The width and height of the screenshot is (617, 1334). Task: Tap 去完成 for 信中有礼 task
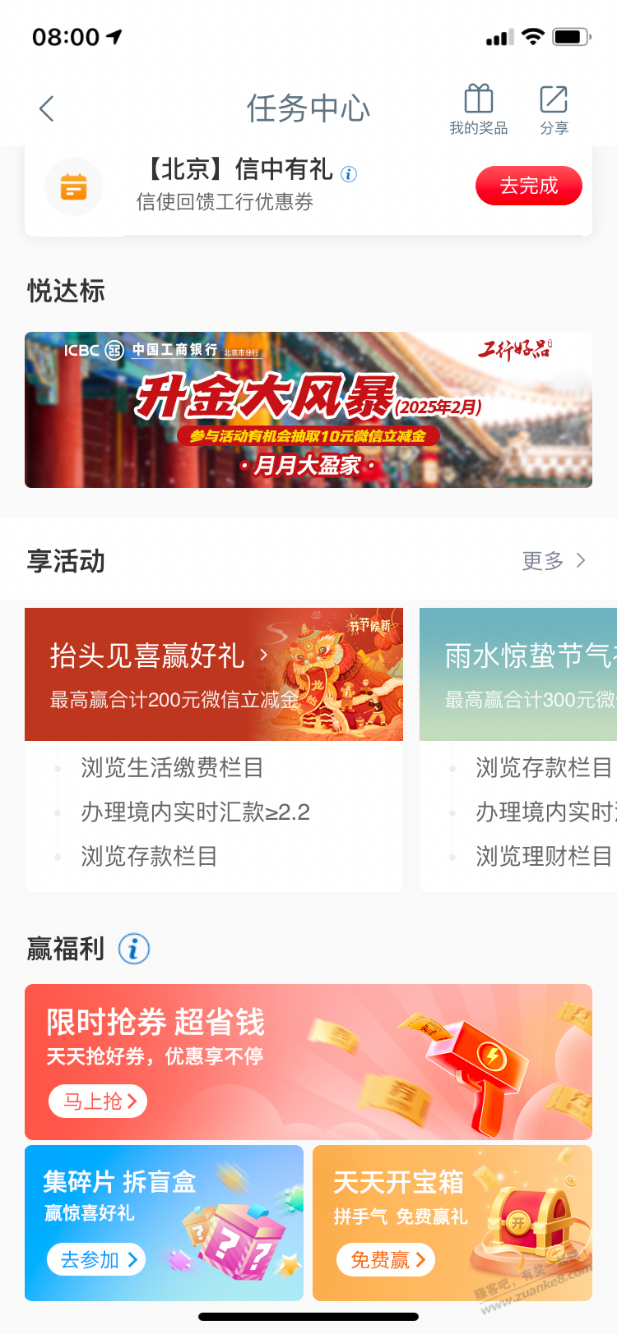pyautogui.click(x=528, y=186)
